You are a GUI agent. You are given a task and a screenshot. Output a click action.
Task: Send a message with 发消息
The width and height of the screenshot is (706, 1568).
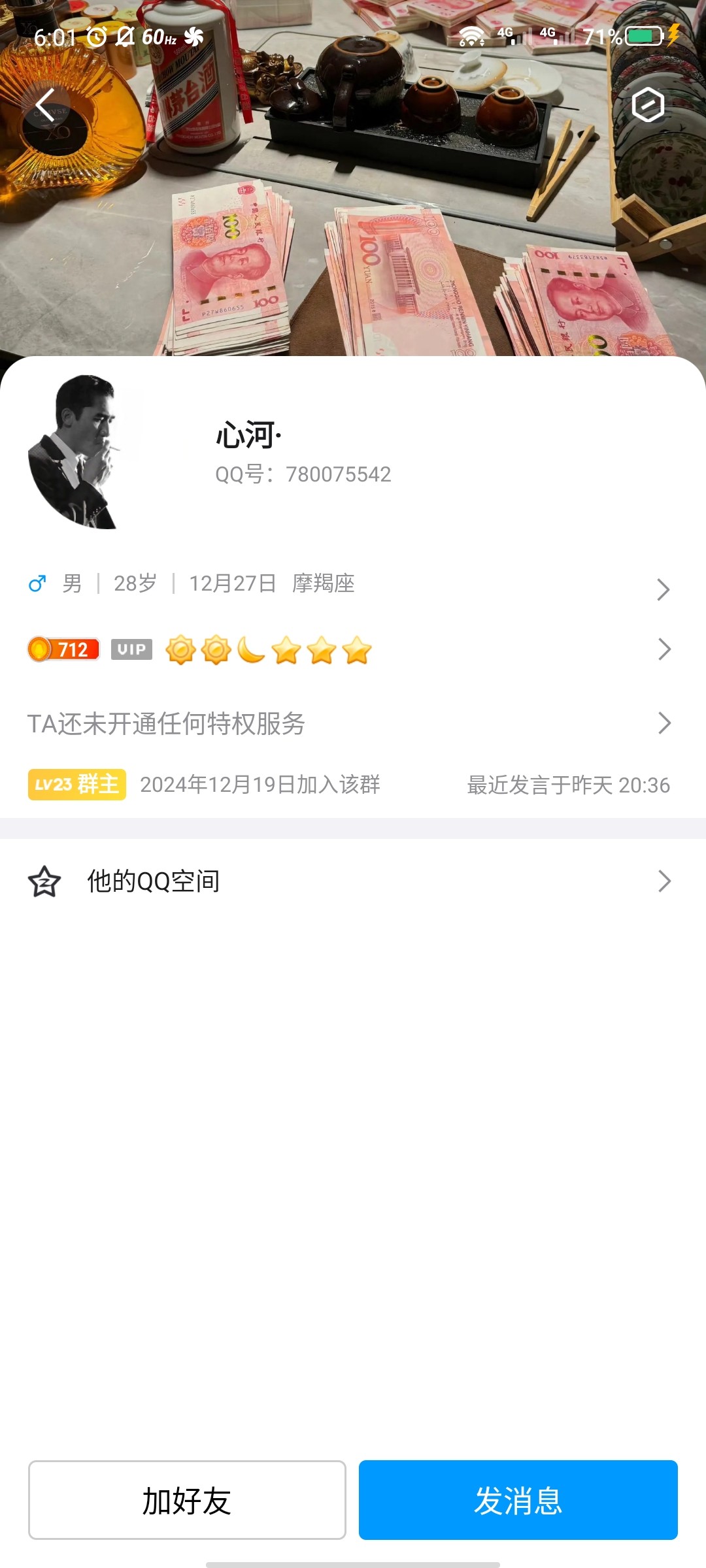pyautogui.click(x=518, y=1500)
